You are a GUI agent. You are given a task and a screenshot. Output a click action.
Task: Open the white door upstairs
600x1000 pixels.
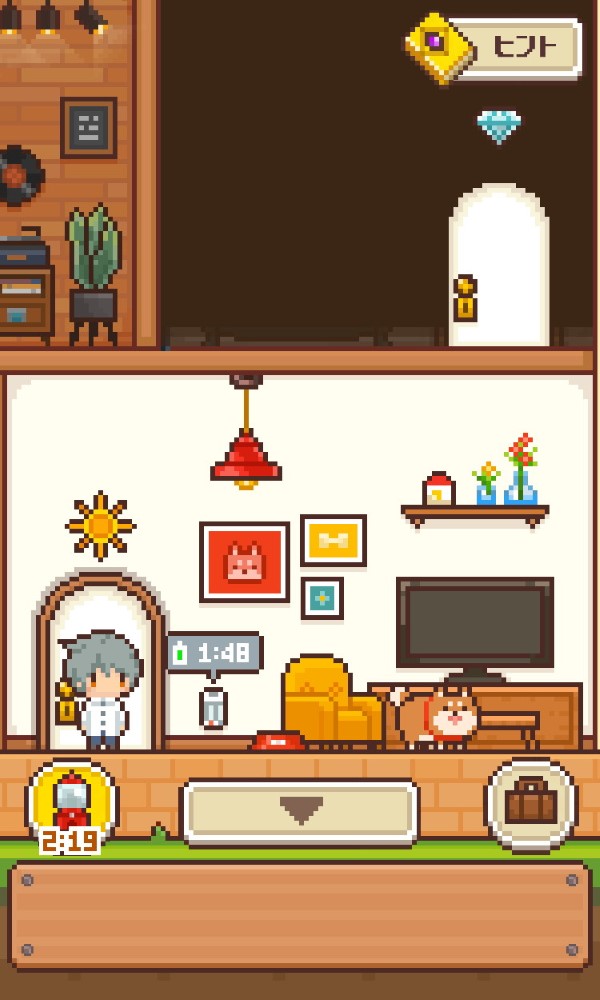click(499, 268)
